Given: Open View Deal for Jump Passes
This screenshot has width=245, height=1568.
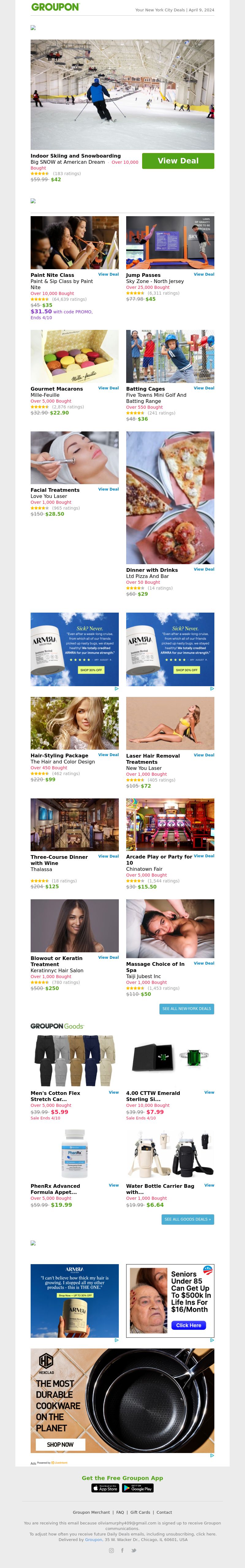Looking at the screenshot, I should [204, 274].
